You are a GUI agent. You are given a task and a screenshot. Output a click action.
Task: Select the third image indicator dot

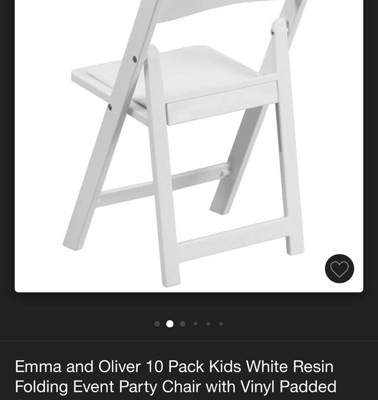[183, 324]
